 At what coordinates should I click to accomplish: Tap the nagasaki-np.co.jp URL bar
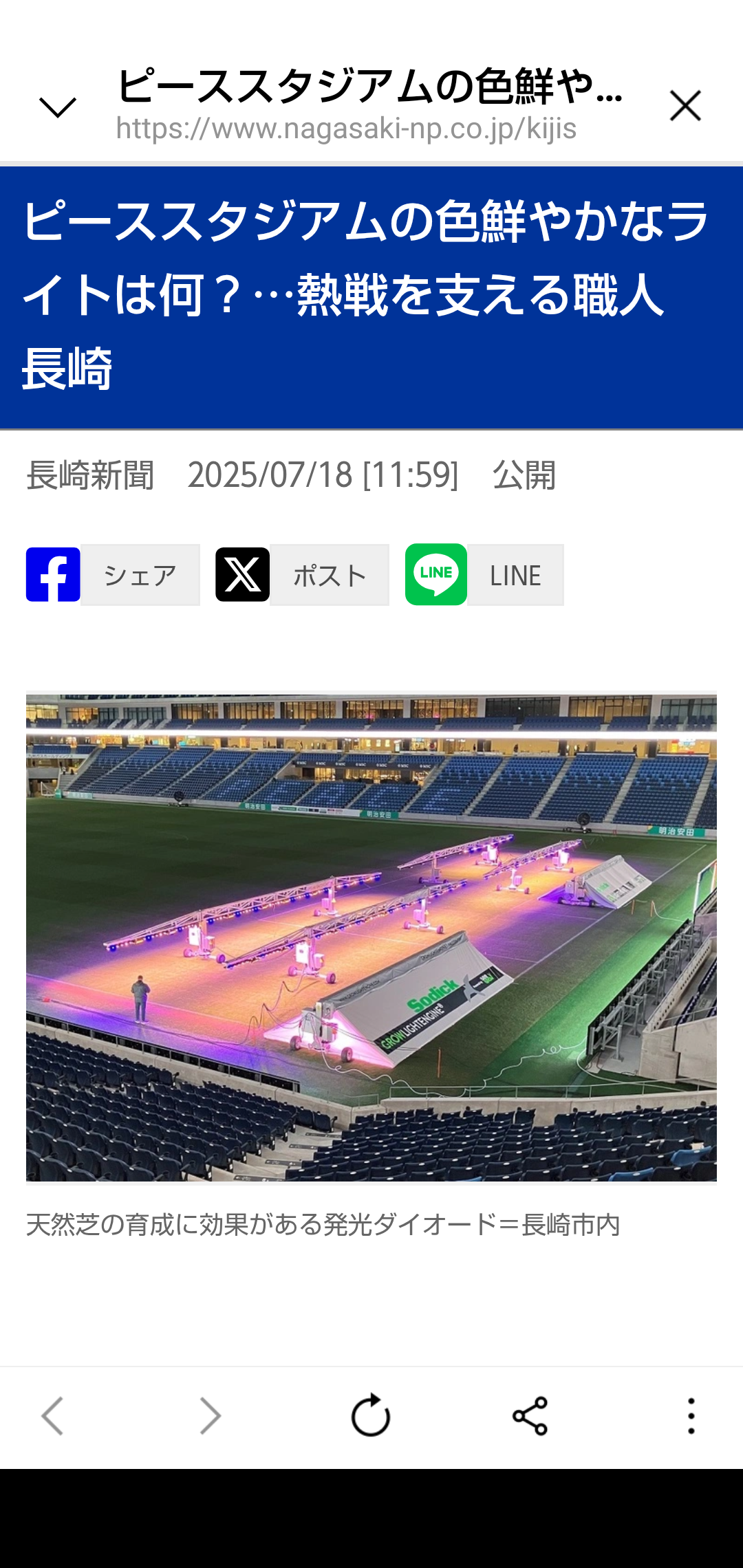coord(346,129)
